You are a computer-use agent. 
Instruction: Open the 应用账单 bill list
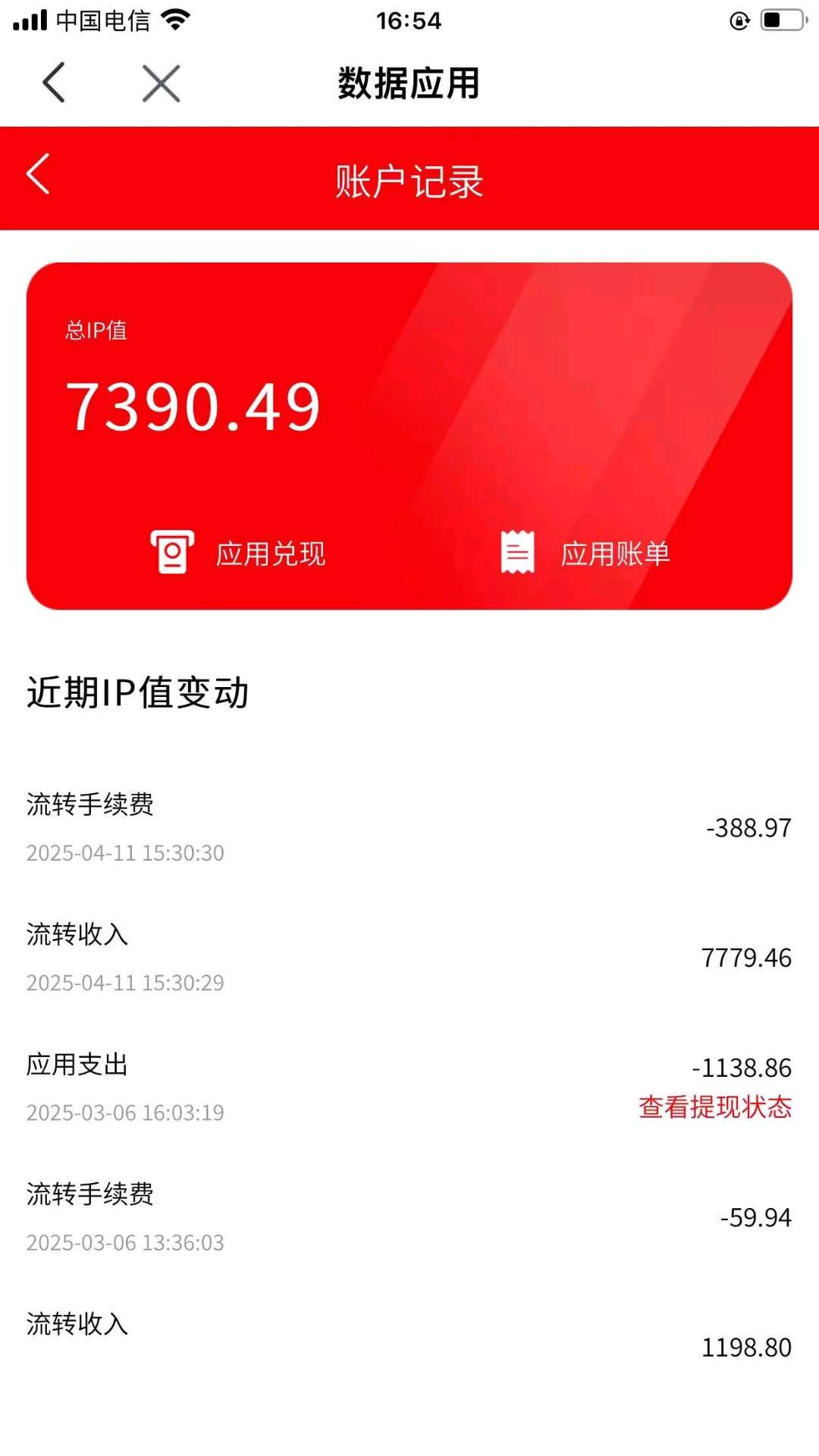[x=585, y=553]
